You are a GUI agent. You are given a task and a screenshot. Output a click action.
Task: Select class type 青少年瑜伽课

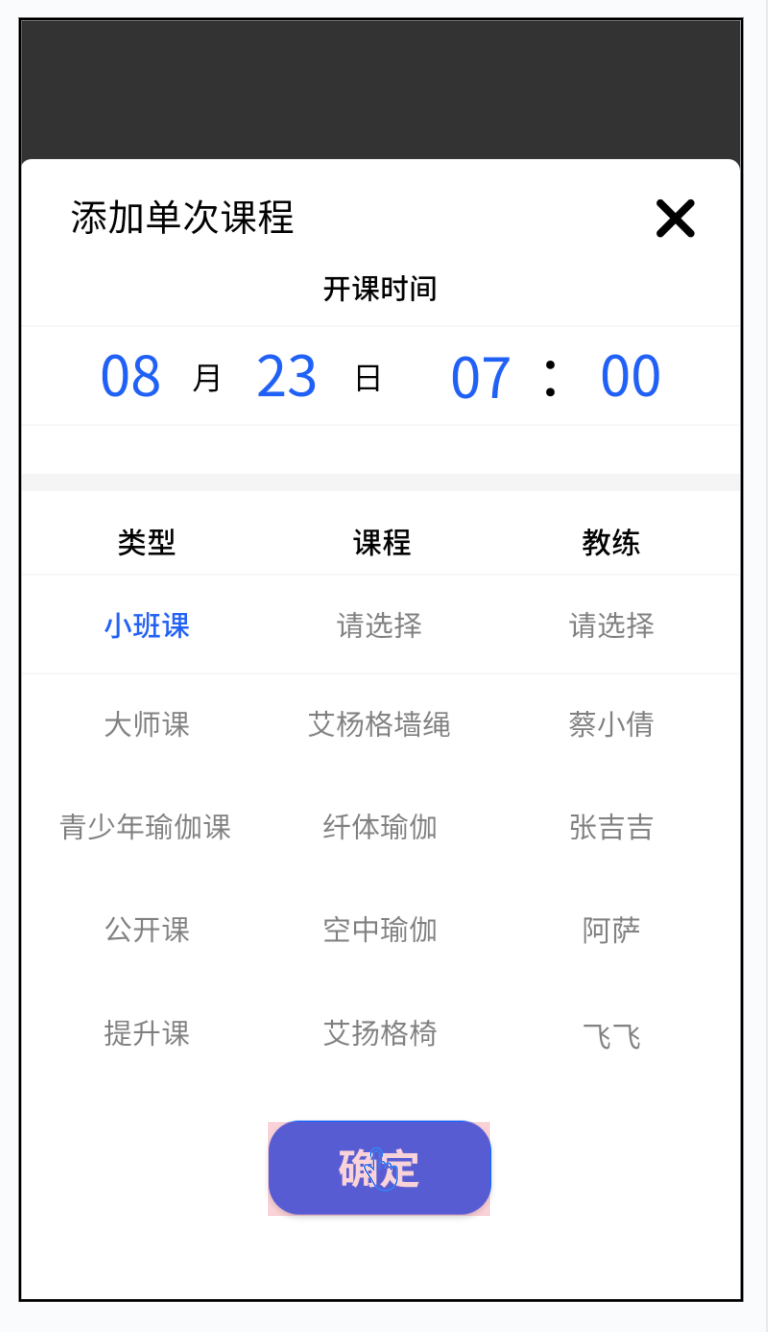(x=146, y=827)
